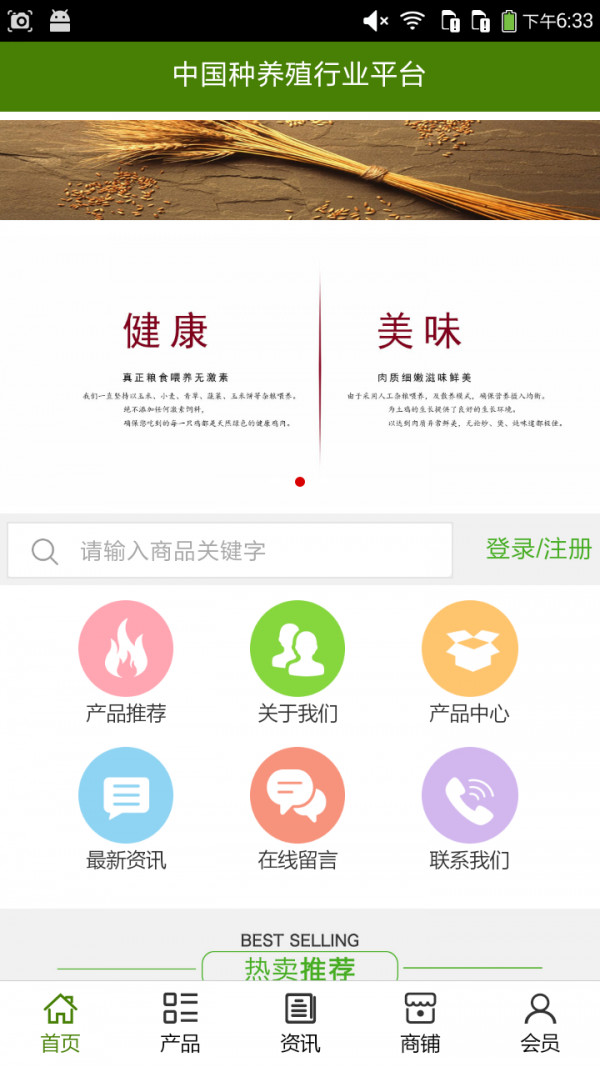
Task: Open 登录/注册 login and register link
Action: [538, 549]
